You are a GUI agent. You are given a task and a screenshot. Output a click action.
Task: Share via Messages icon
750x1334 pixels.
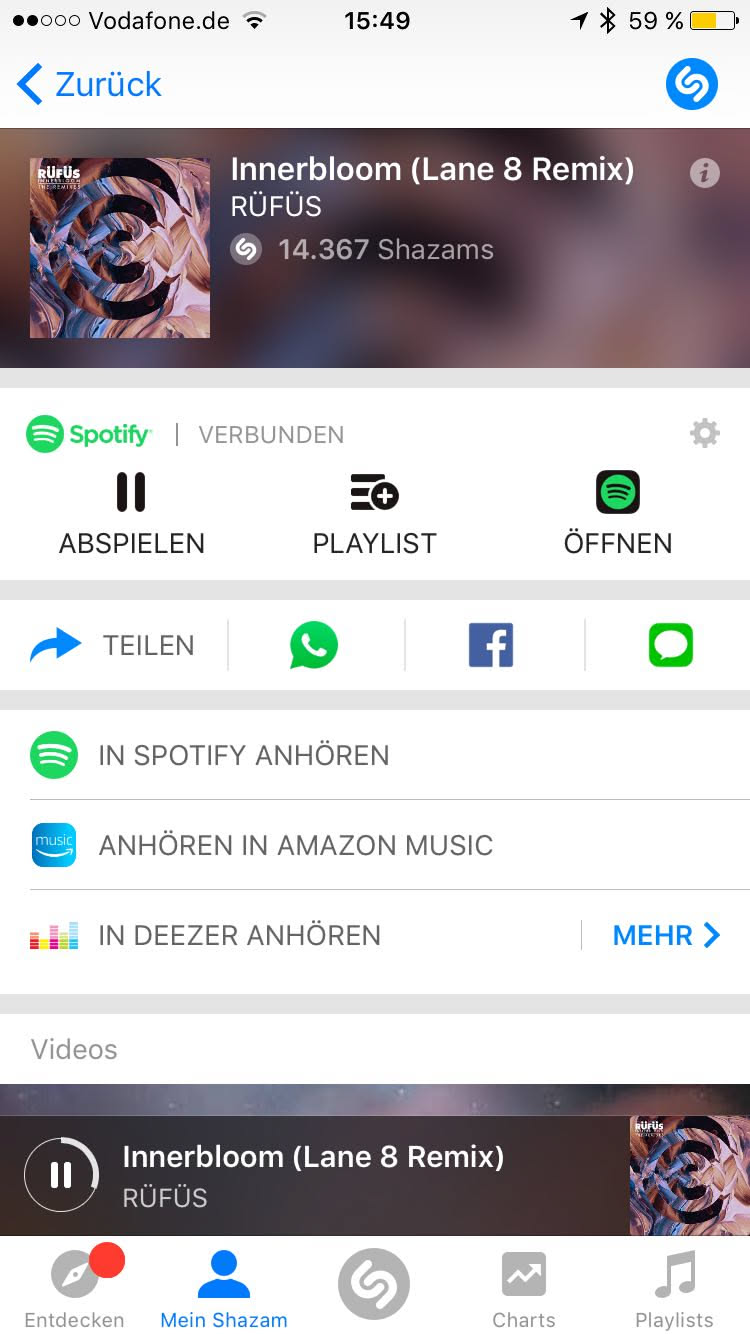670,646
